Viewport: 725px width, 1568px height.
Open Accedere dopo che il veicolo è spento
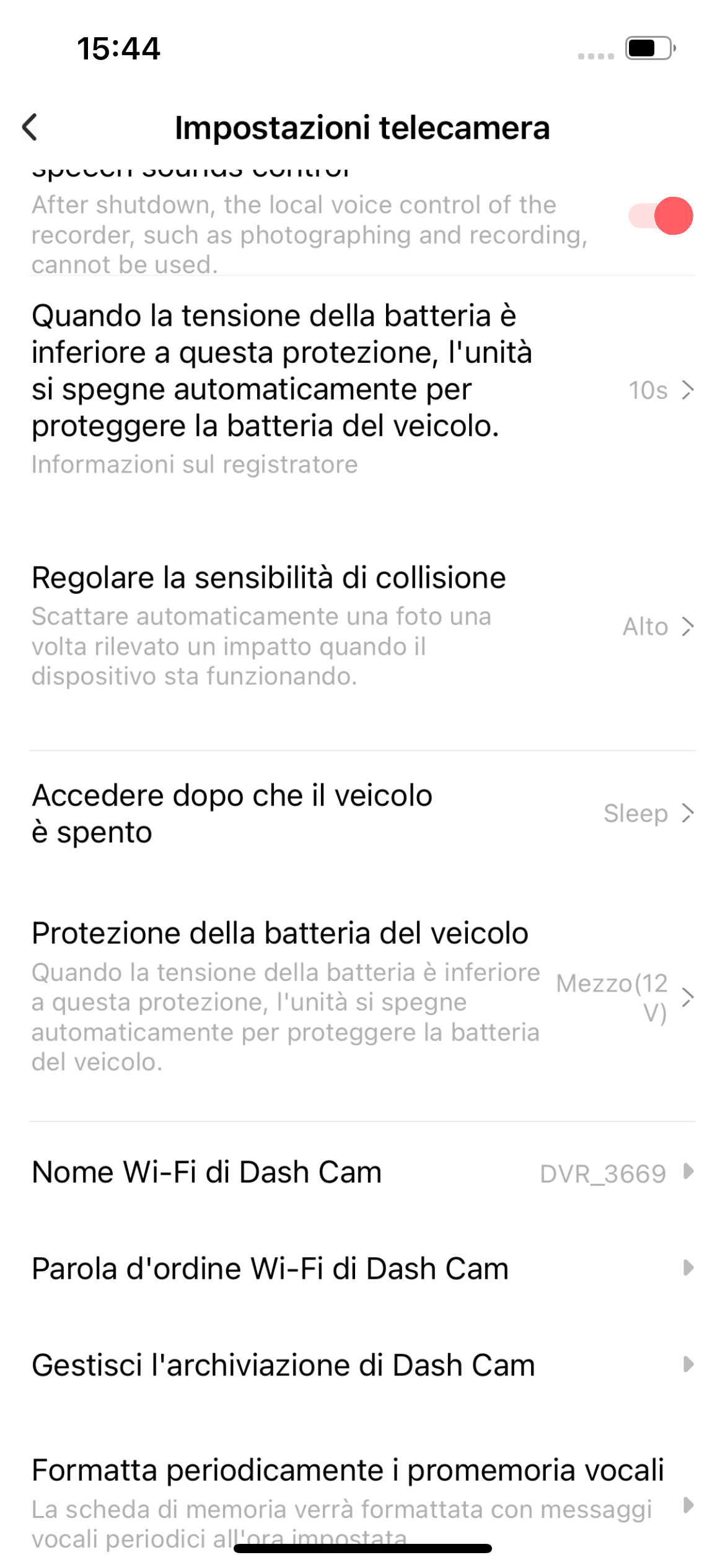(x=362, y=813)
